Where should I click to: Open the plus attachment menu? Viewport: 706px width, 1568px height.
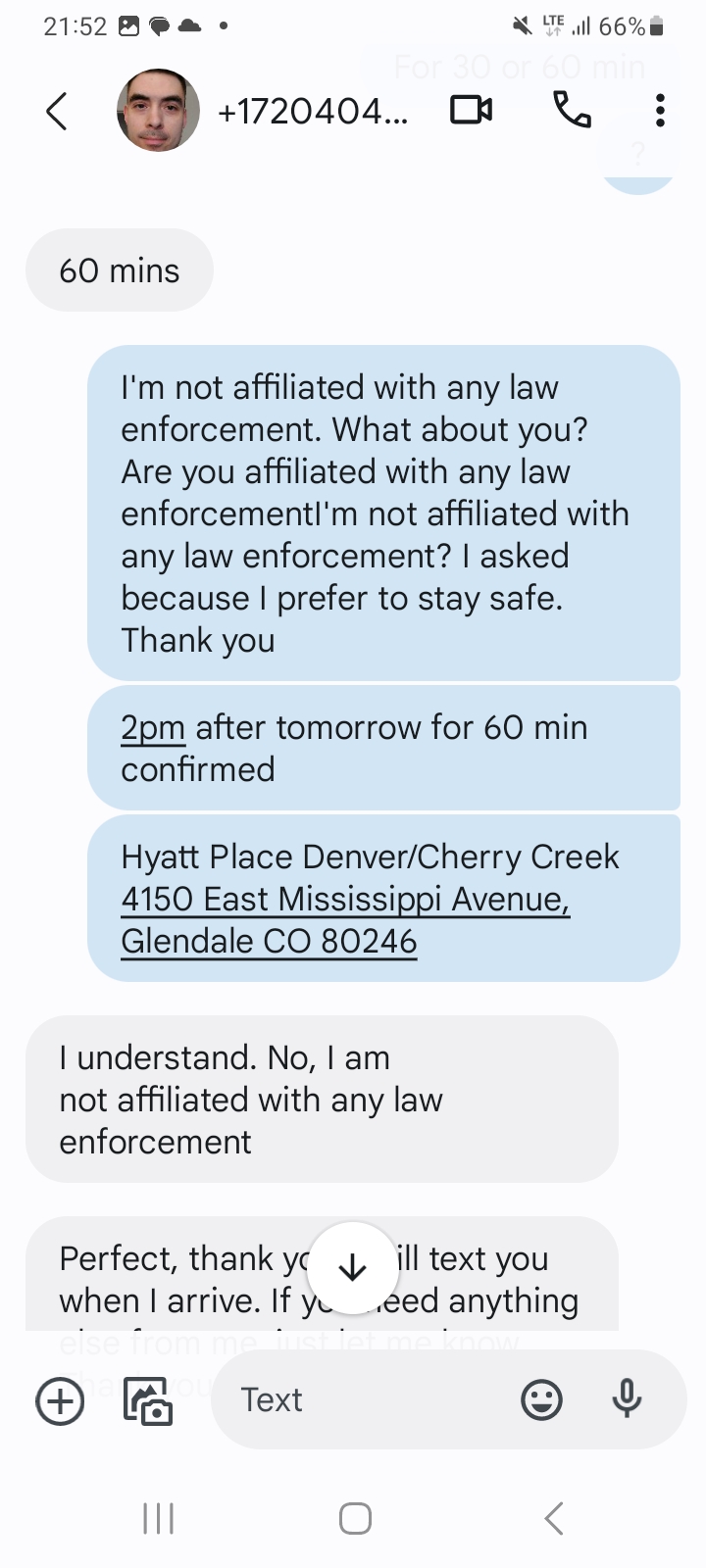[x=60, y=1400]
